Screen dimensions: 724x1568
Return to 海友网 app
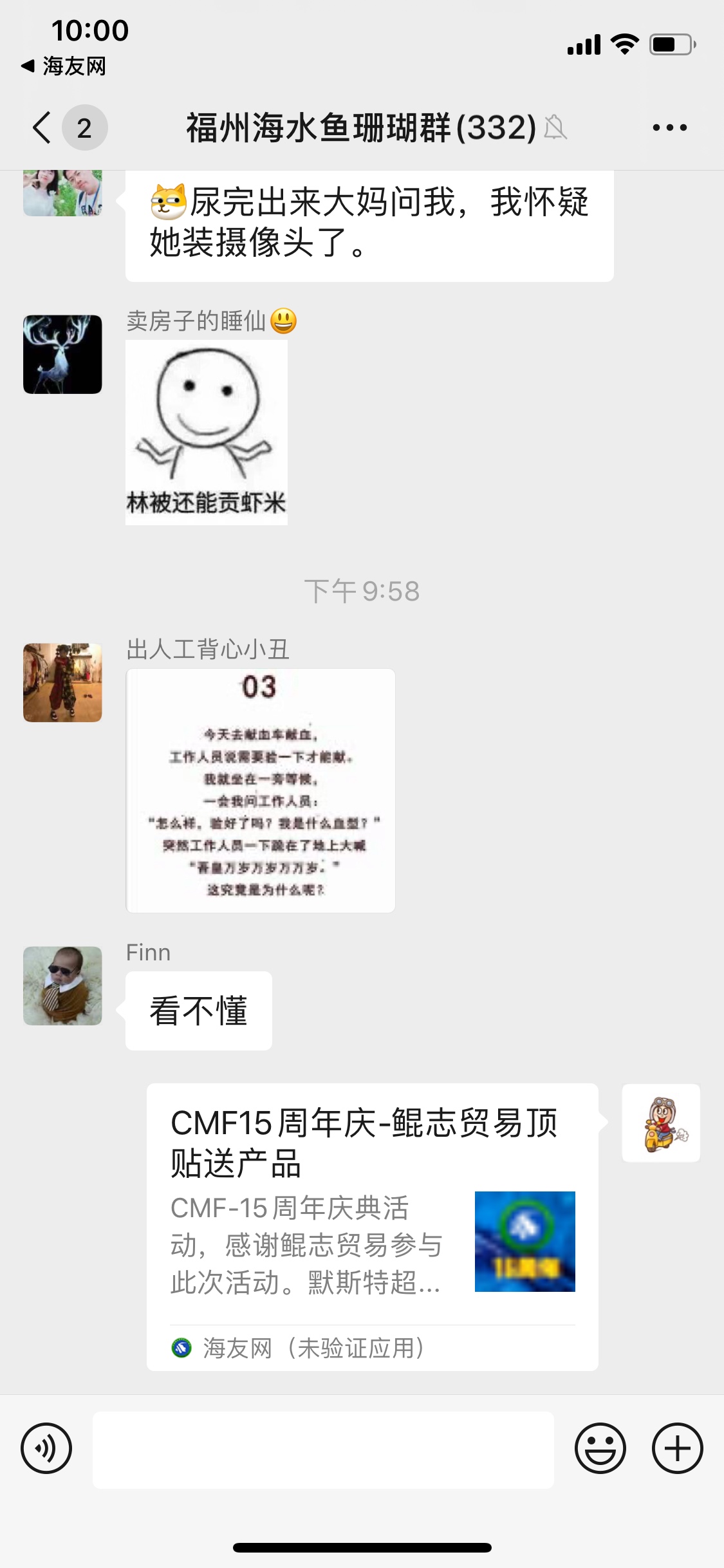pos(64,66)
